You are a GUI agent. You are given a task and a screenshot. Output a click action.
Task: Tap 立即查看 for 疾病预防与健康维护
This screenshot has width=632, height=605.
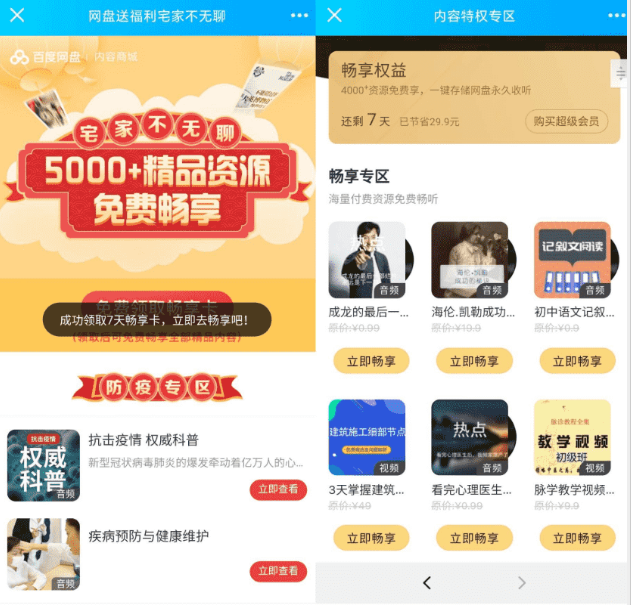point(278,571)
